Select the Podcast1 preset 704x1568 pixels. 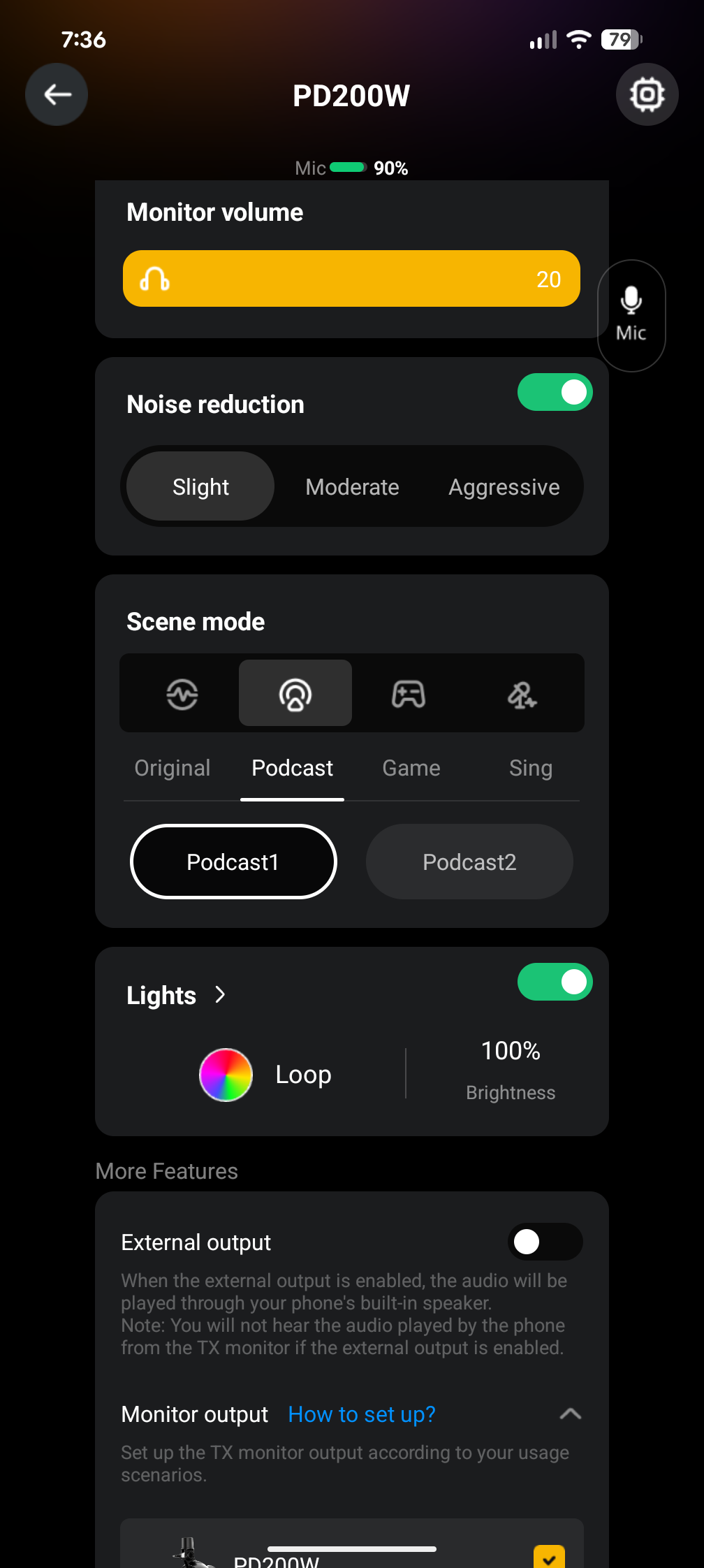233,862
